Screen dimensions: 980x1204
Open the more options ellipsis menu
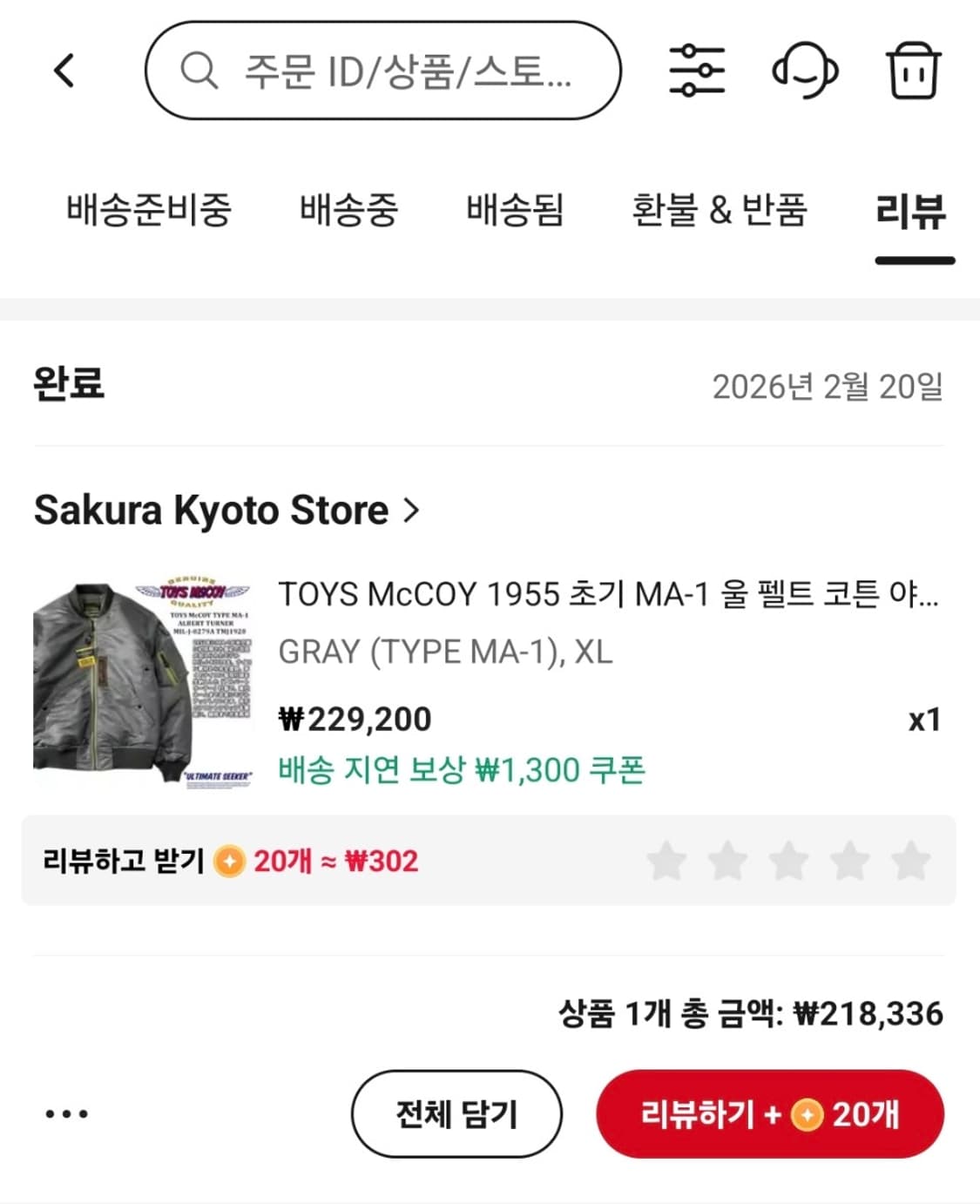(64, 1113)
